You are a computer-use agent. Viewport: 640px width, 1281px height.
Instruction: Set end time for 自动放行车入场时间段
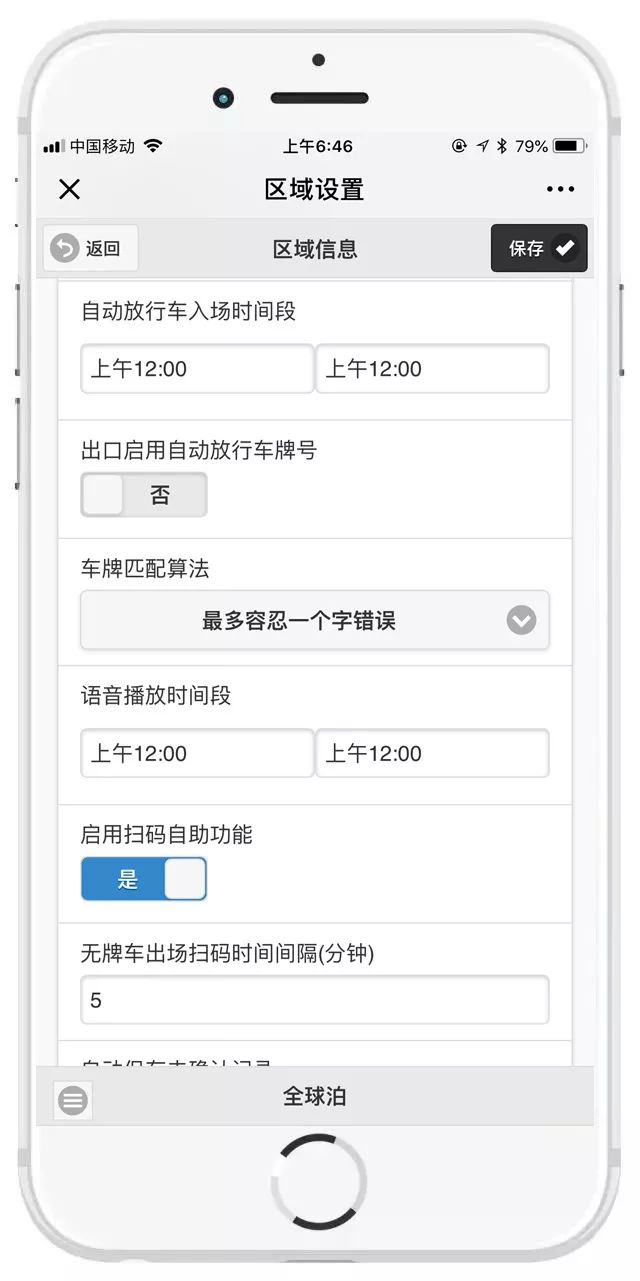[x=432, y=369]
